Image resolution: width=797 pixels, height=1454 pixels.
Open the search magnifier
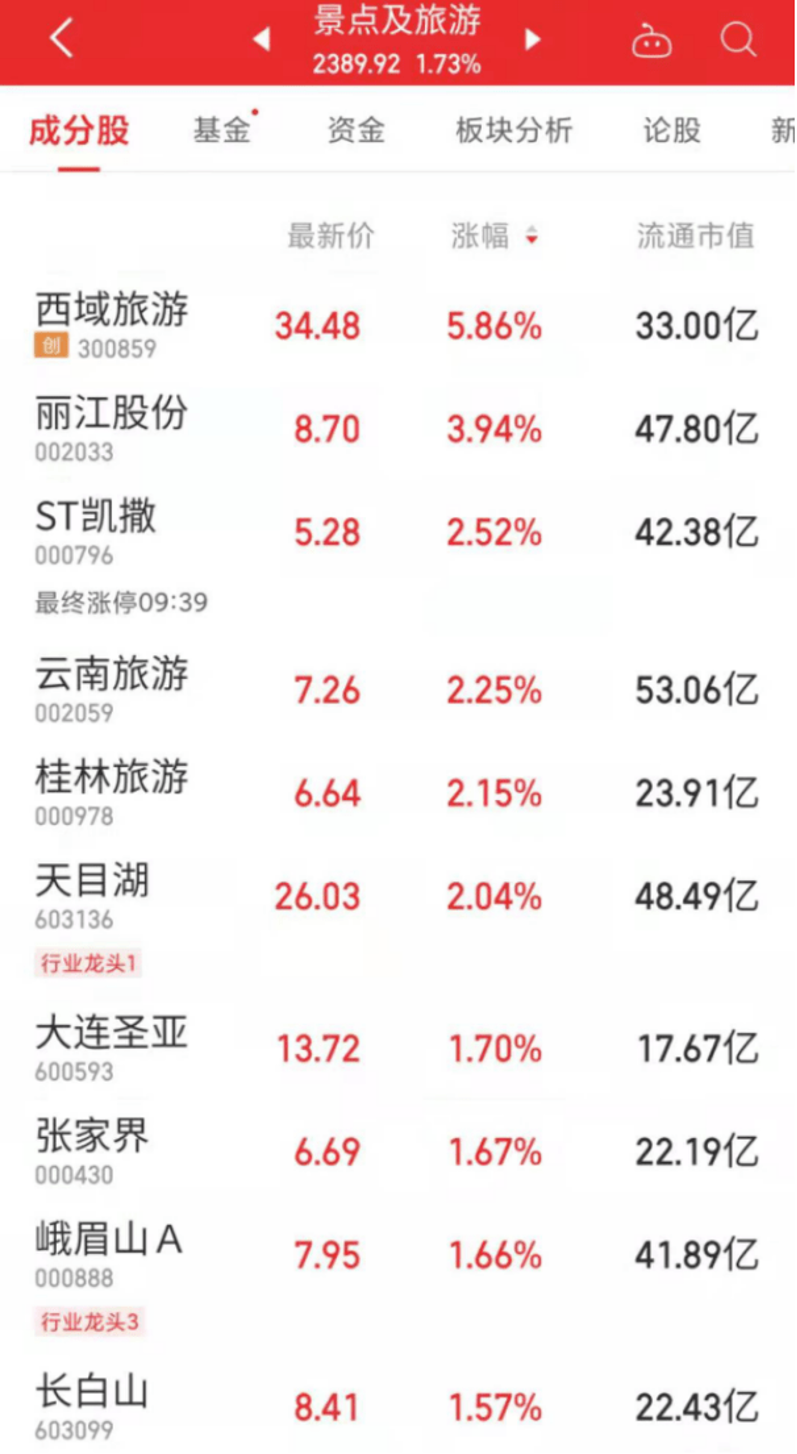click(x=738, y=40)
